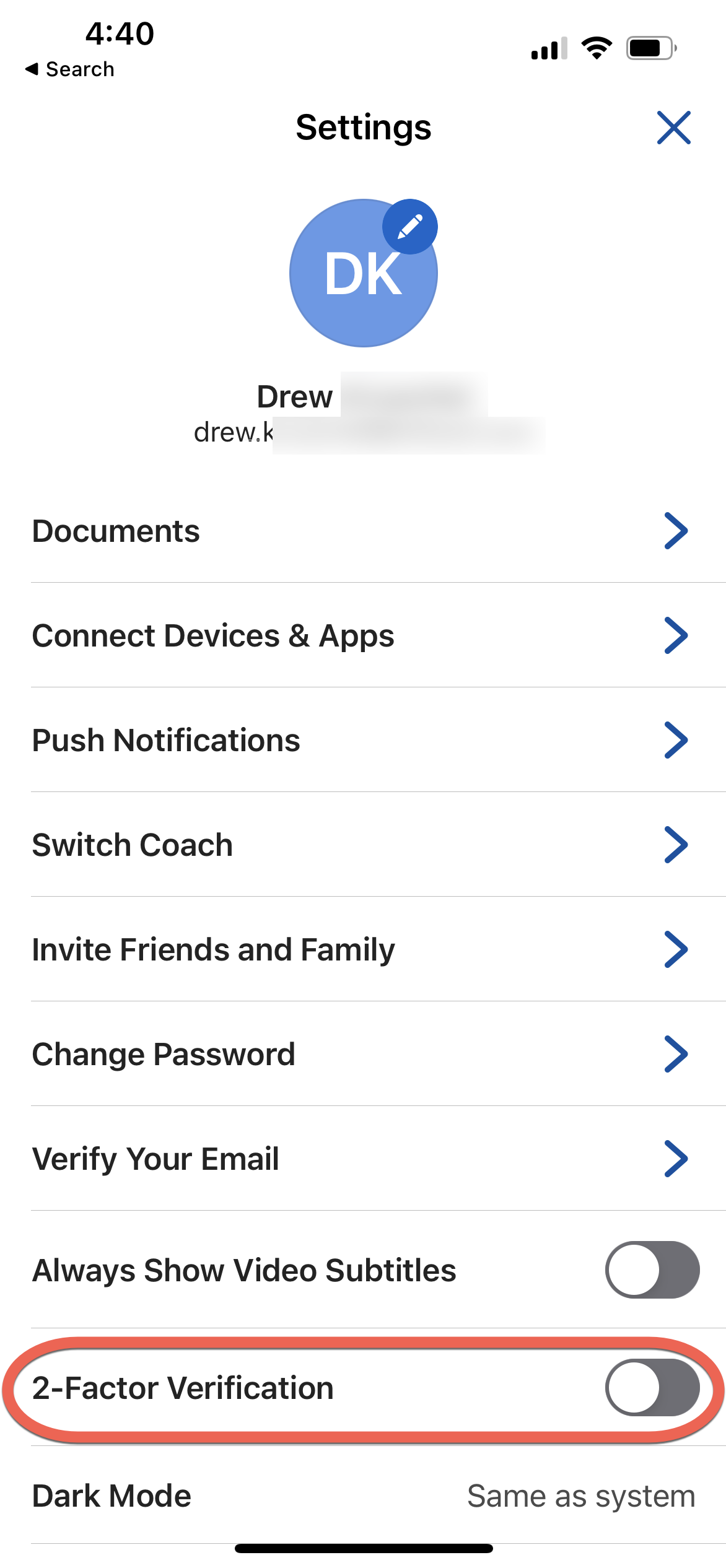Open the Documents row
This screenshot has height=1568, width=726.
click(363, 531)
